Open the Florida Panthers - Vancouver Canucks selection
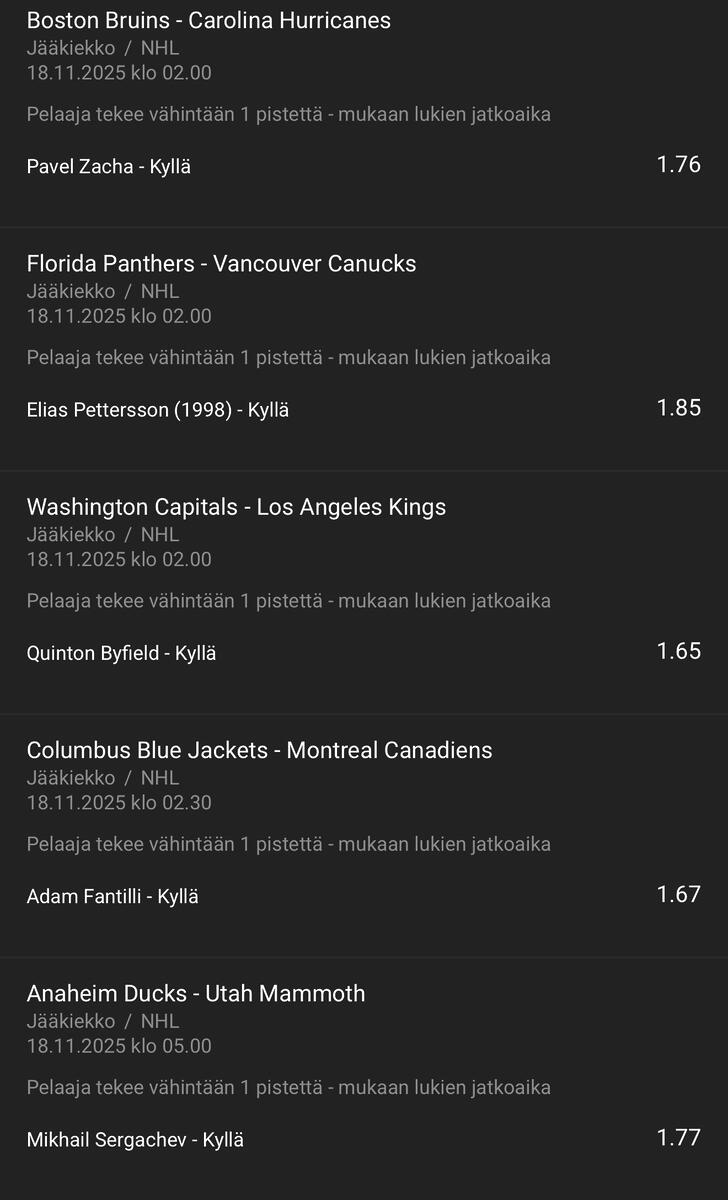Image resolution: width=728 pixels, height=1200 pixels. (221, 263)
